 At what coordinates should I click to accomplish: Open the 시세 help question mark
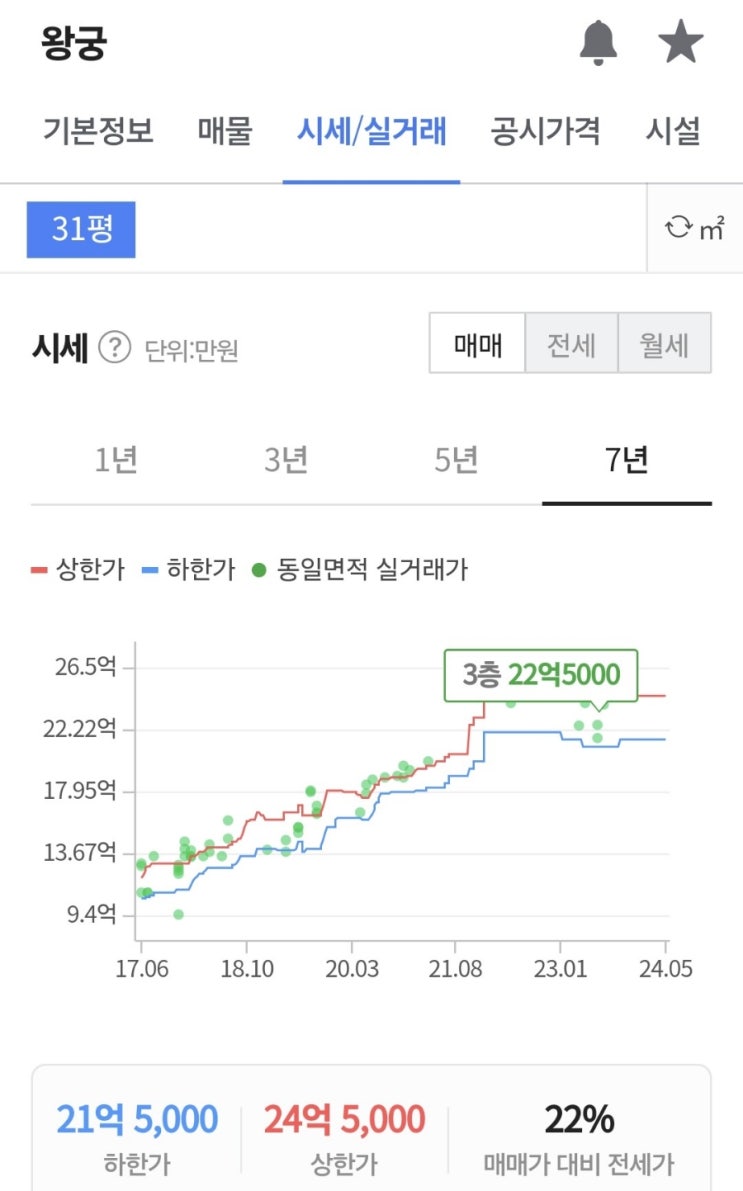(115, 348)
